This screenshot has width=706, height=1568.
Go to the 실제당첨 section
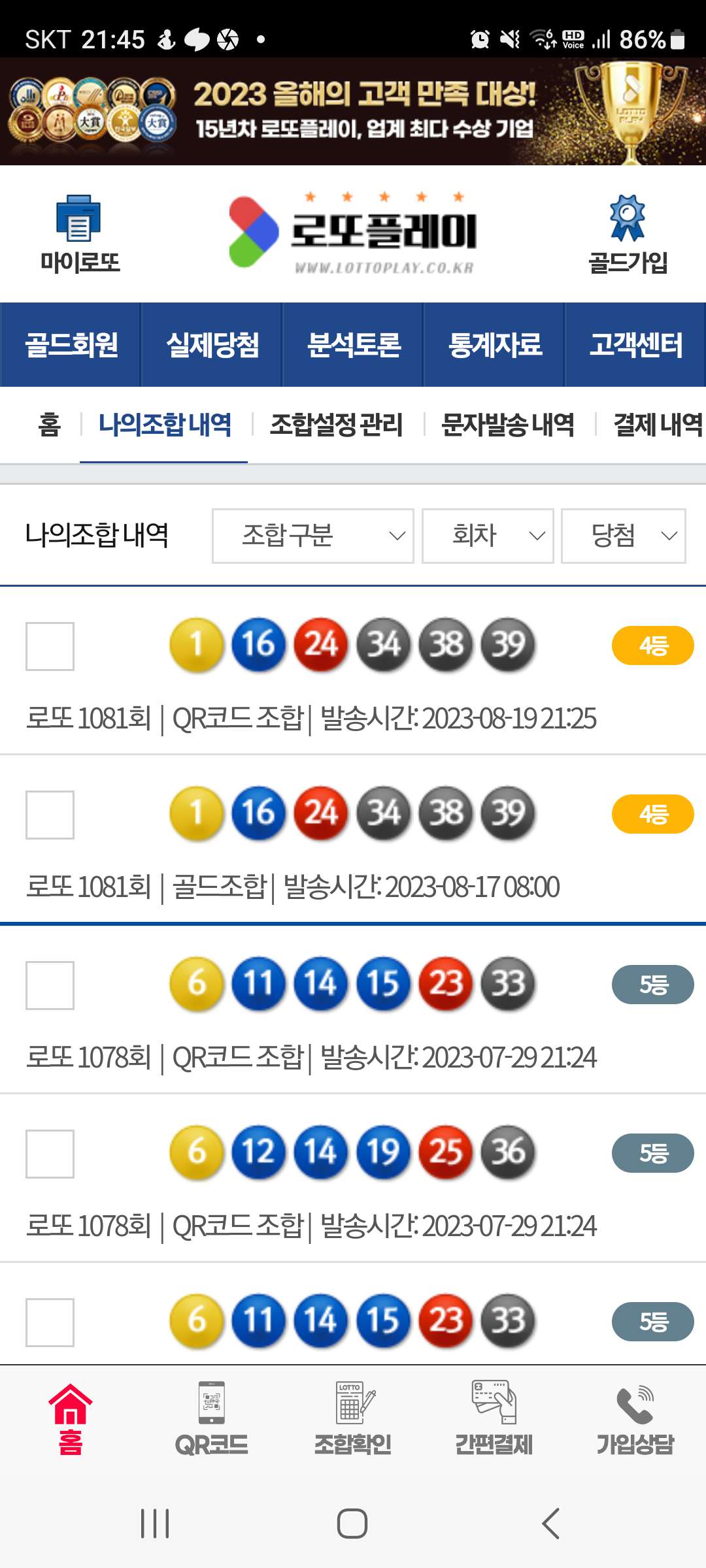pos(212,344)
